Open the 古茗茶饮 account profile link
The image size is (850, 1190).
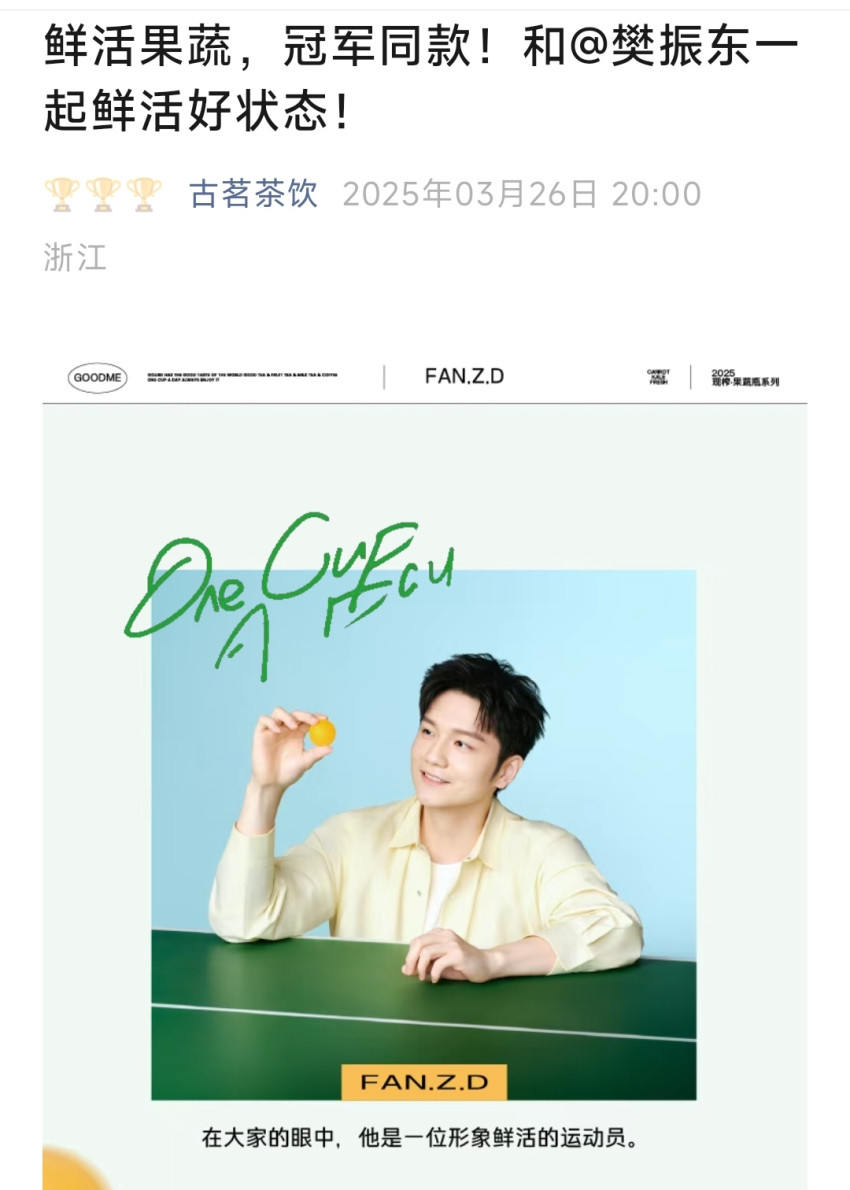(x=253, y=194)
